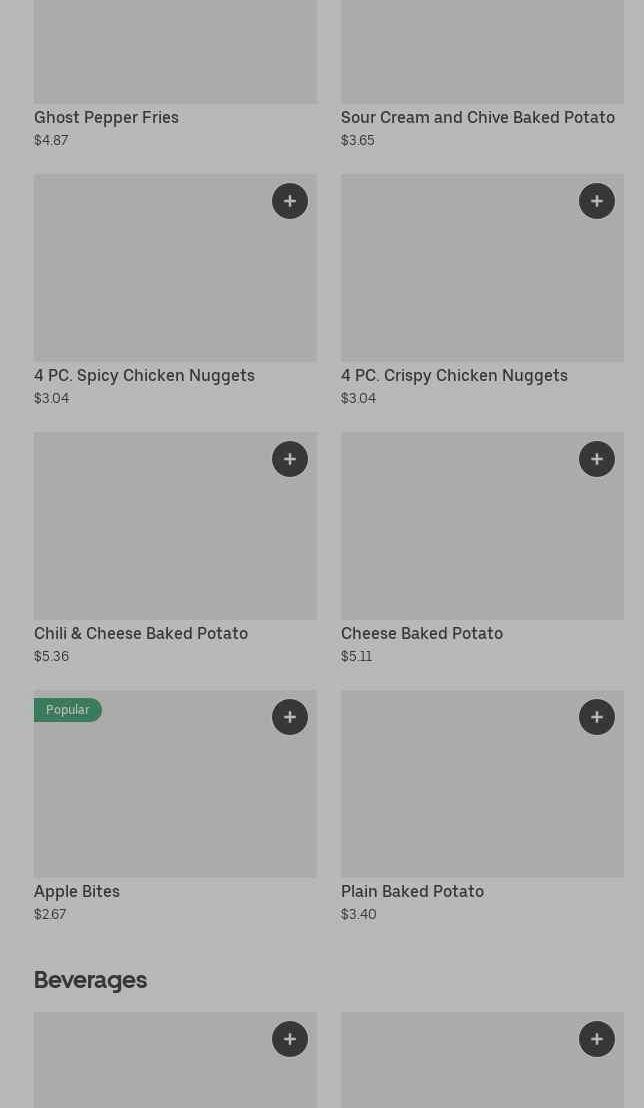Screen dimensions: 644x1108
Task: Add Apple Bites to cart
Action: (x=290, y=717)
